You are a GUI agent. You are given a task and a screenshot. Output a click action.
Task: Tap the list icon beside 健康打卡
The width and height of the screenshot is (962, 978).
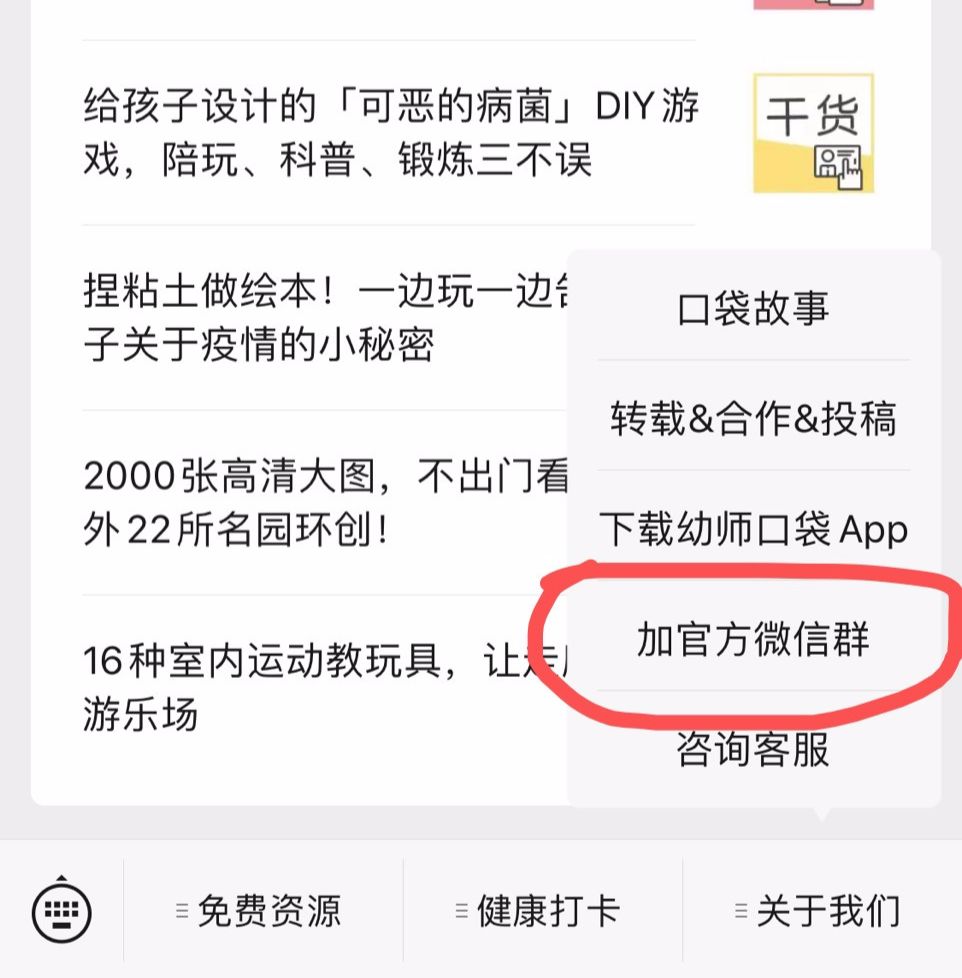point(459,909)
